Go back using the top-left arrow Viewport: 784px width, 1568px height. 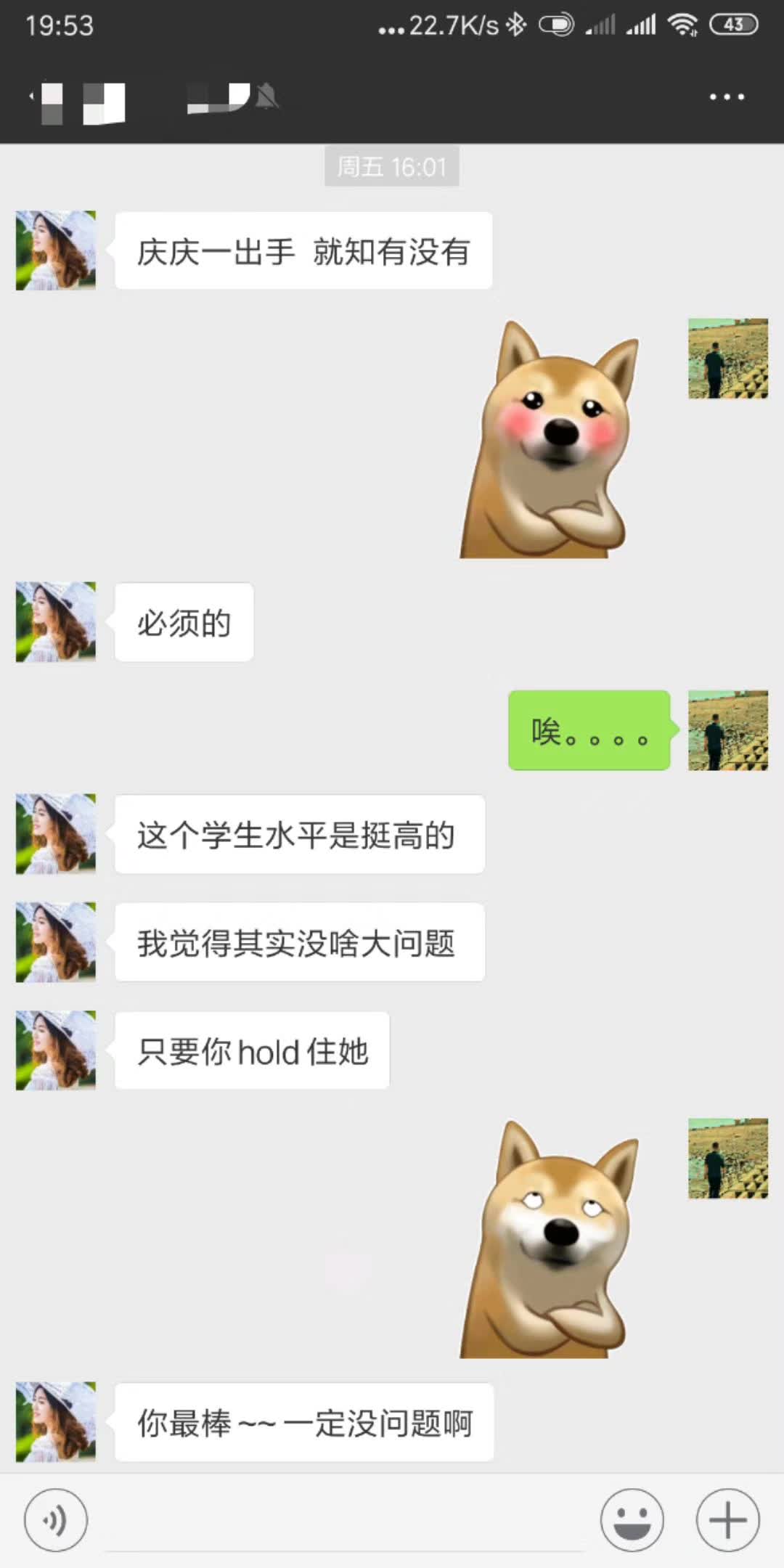[33, 96]
